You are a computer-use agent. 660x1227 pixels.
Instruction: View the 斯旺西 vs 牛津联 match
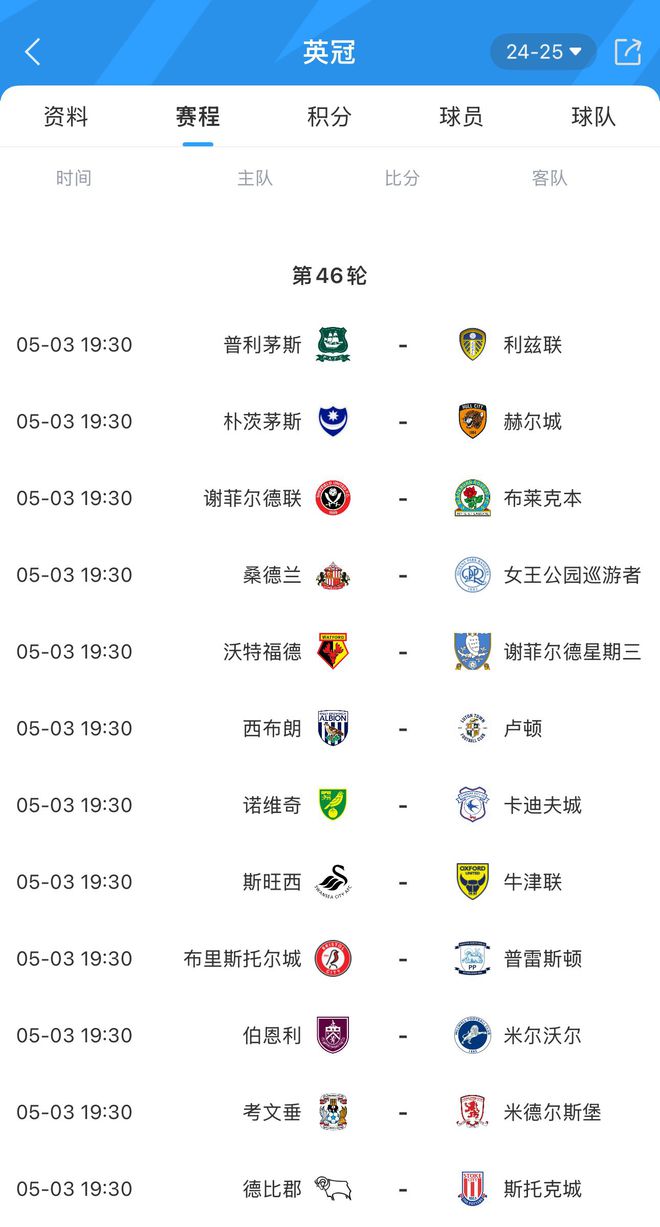pyautogui.click(x=330, y=882)
